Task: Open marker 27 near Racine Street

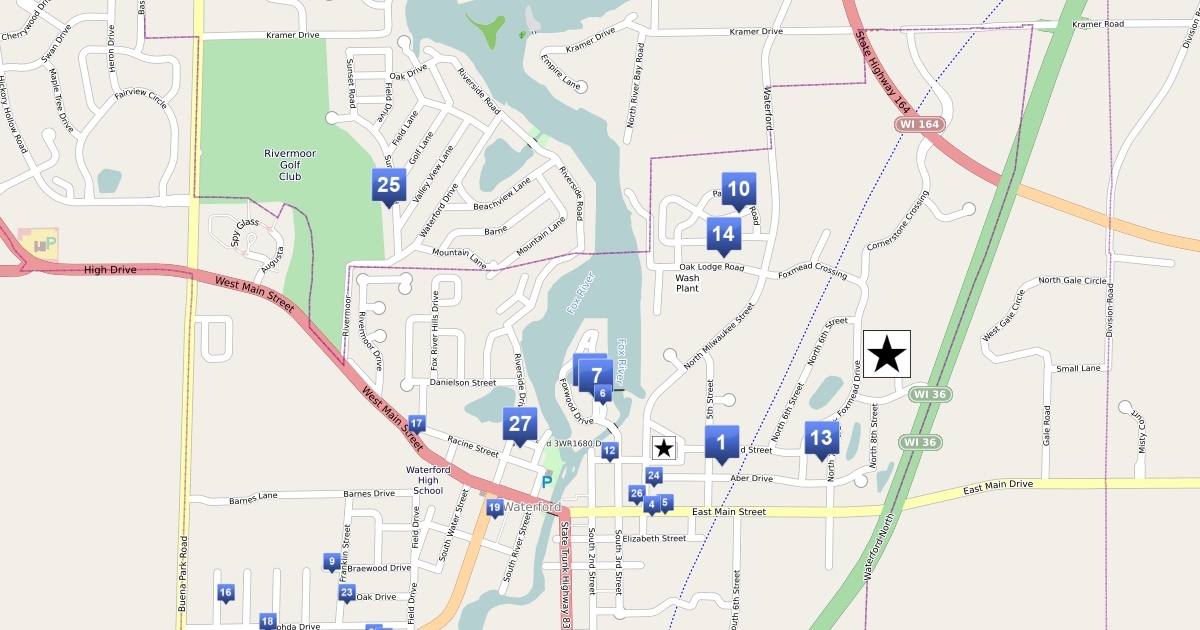Action: pos(519,423)
